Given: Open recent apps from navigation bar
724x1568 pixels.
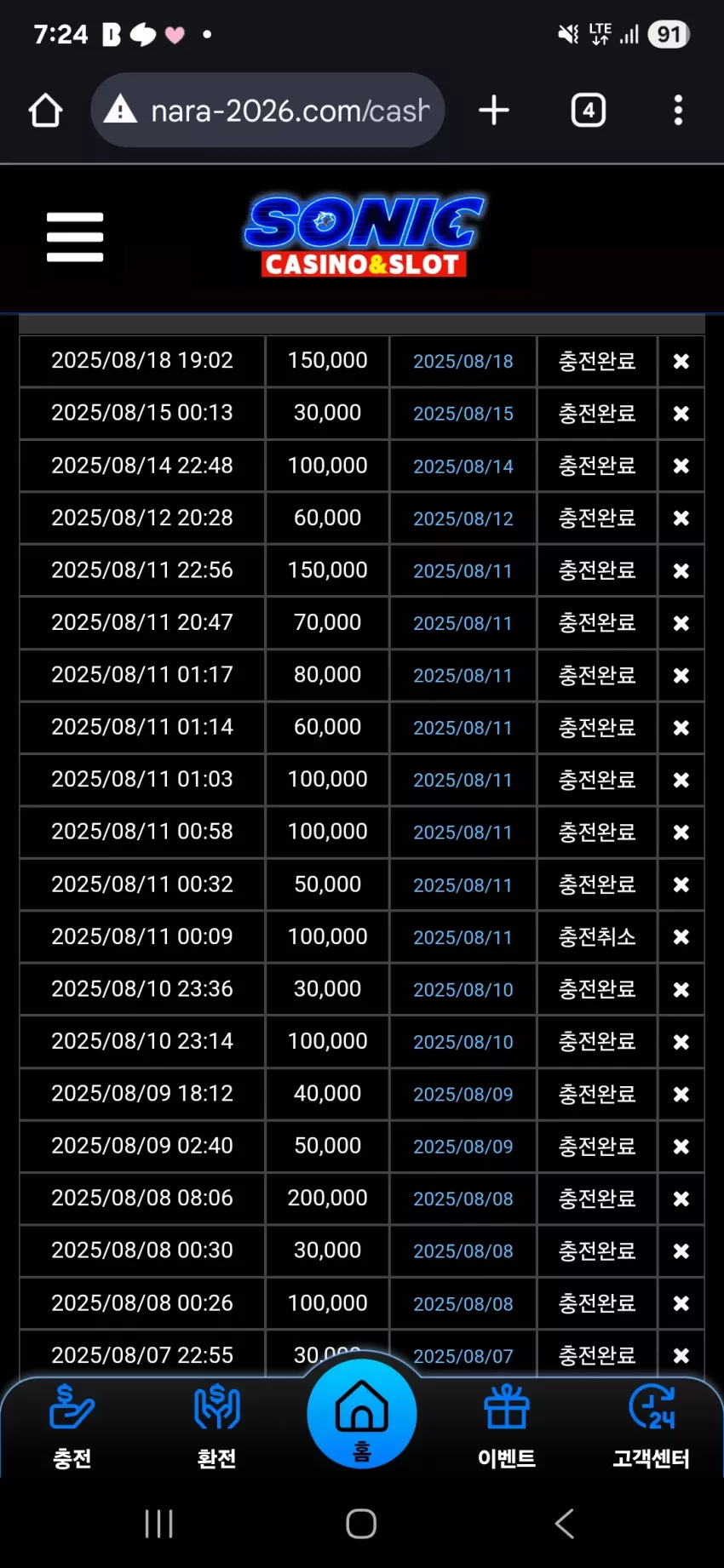Looking at the screenshot, I should [x=159, y=1523].
